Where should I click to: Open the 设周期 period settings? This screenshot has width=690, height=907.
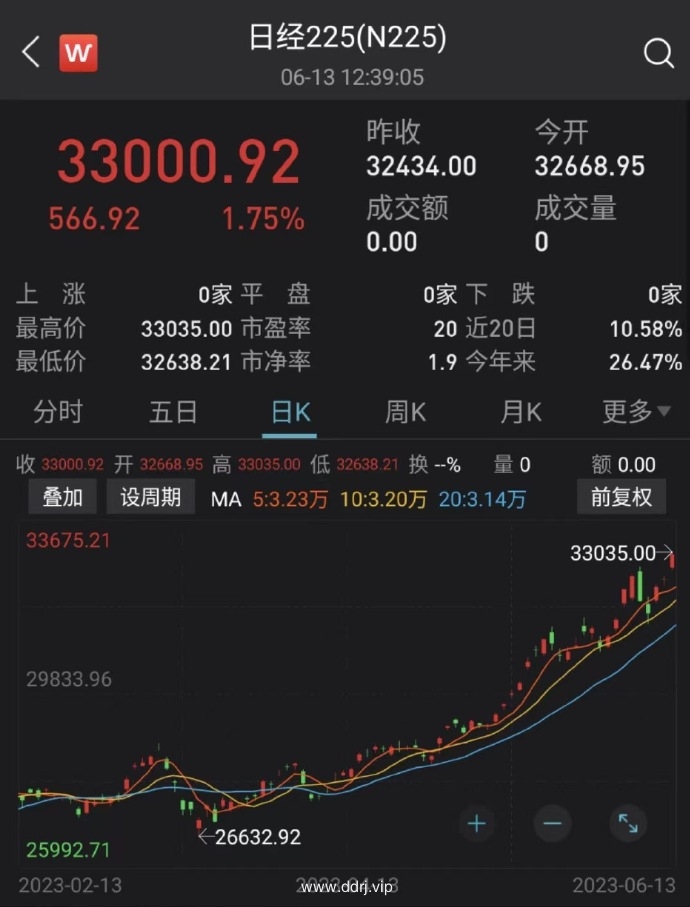pos(151,497)
